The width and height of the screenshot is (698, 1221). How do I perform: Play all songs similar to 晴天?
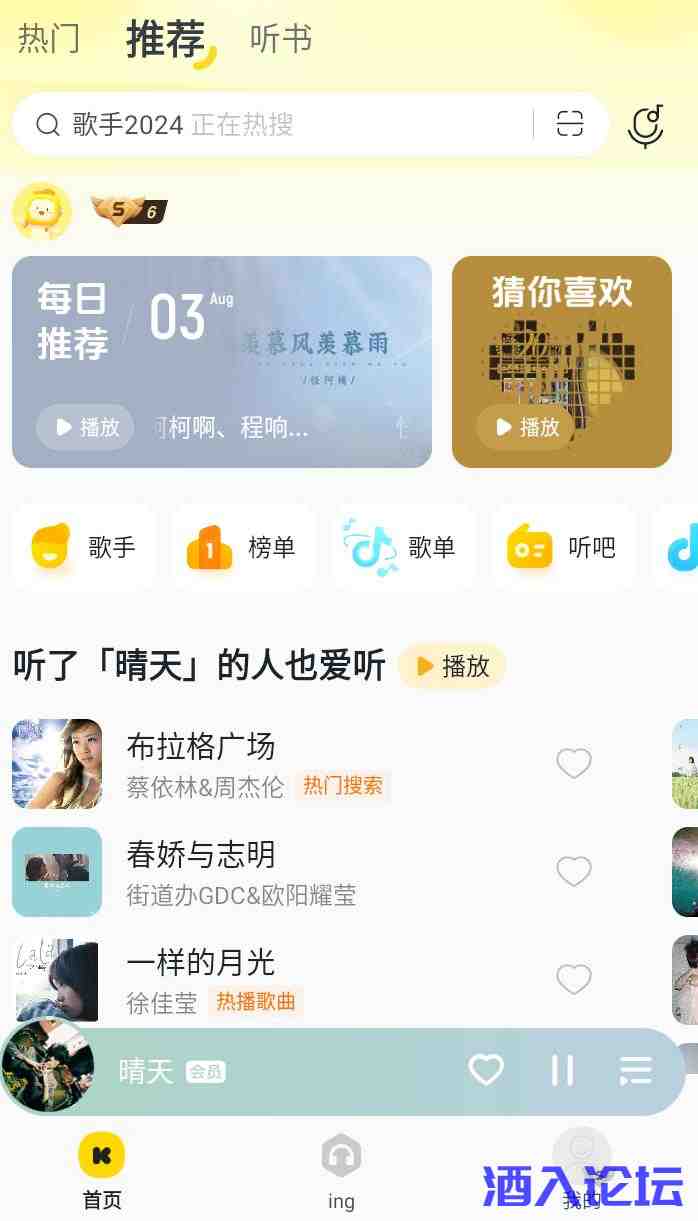452,666
